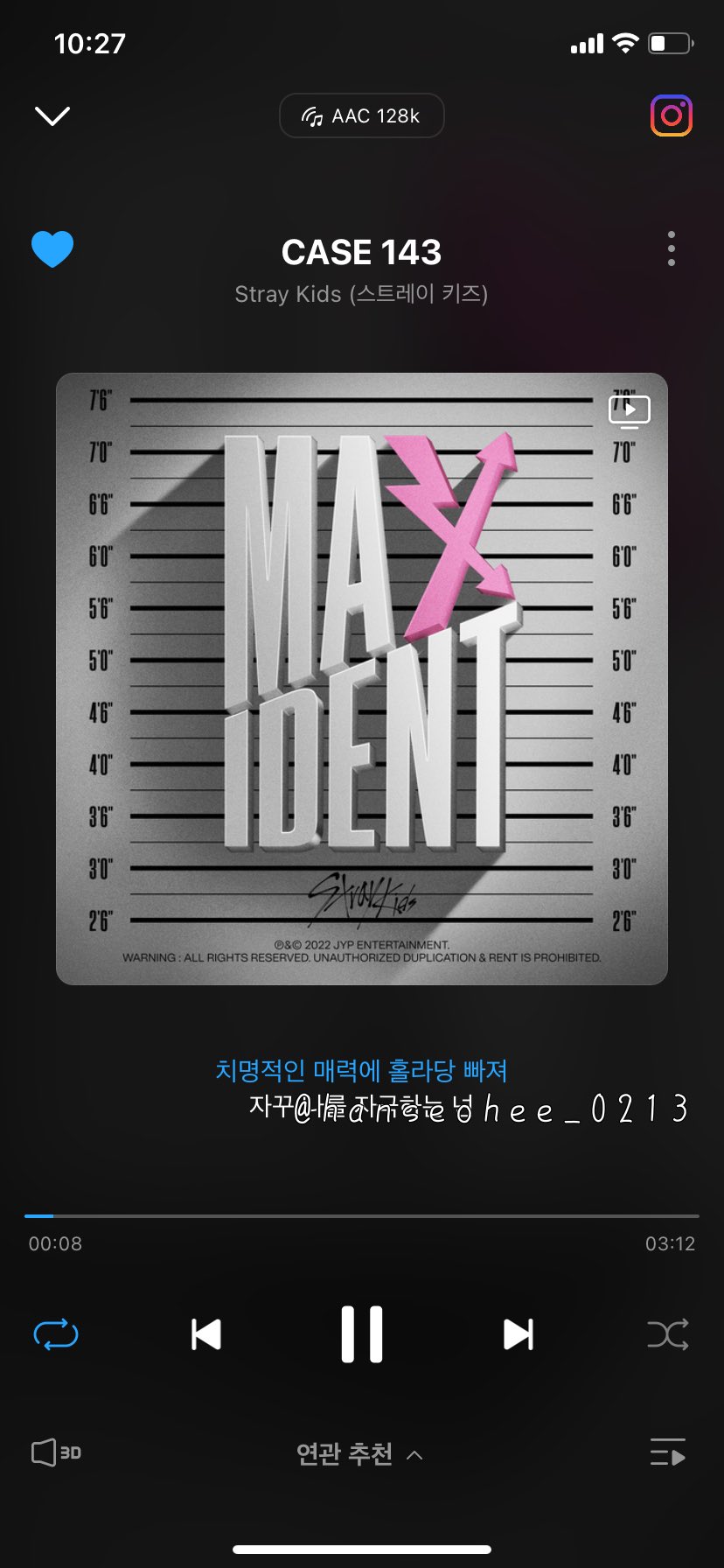This screenshot has height=1568, width=724.
Task: Pause the current song
Action: (x=362, y=1335)
